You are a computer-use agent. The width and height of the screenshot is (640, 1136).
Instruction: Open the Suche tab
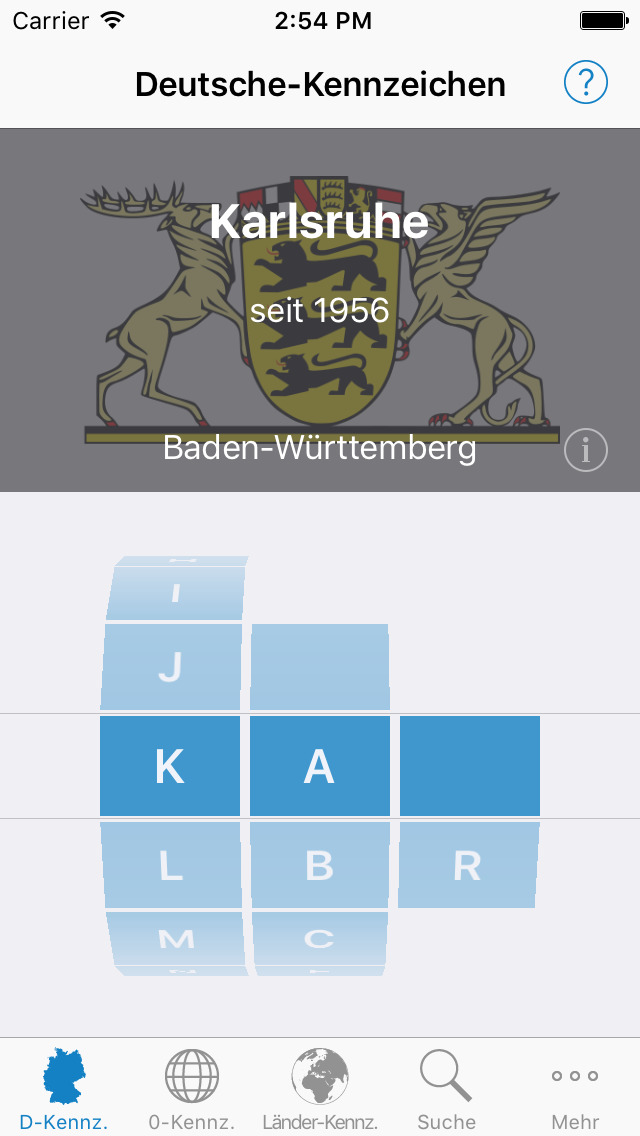point(446,1090)
